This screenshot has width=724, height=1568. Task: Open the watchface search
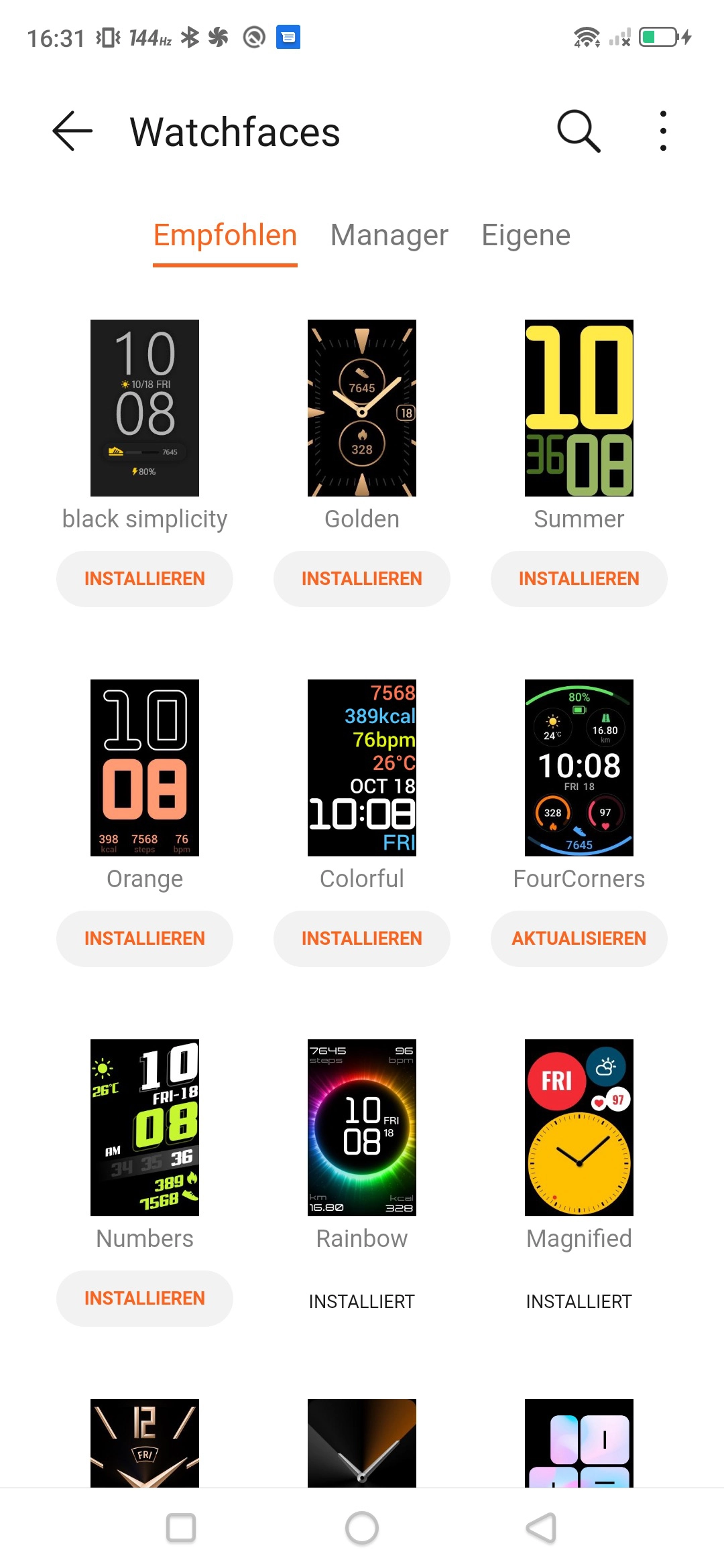click(x=579, y=131)
